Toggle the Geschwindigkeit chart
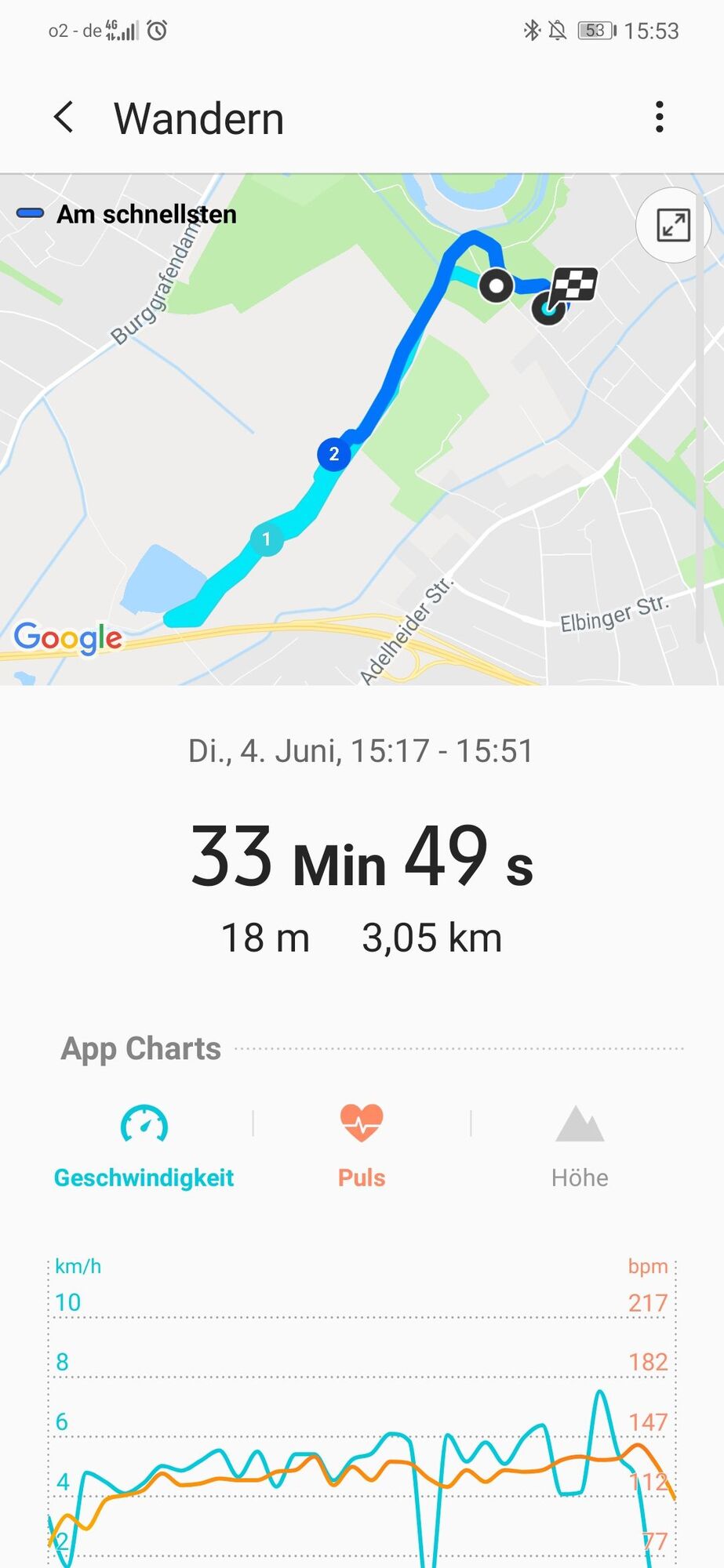This screenshot has width=724, height=1568. [x=144, y=1145]
